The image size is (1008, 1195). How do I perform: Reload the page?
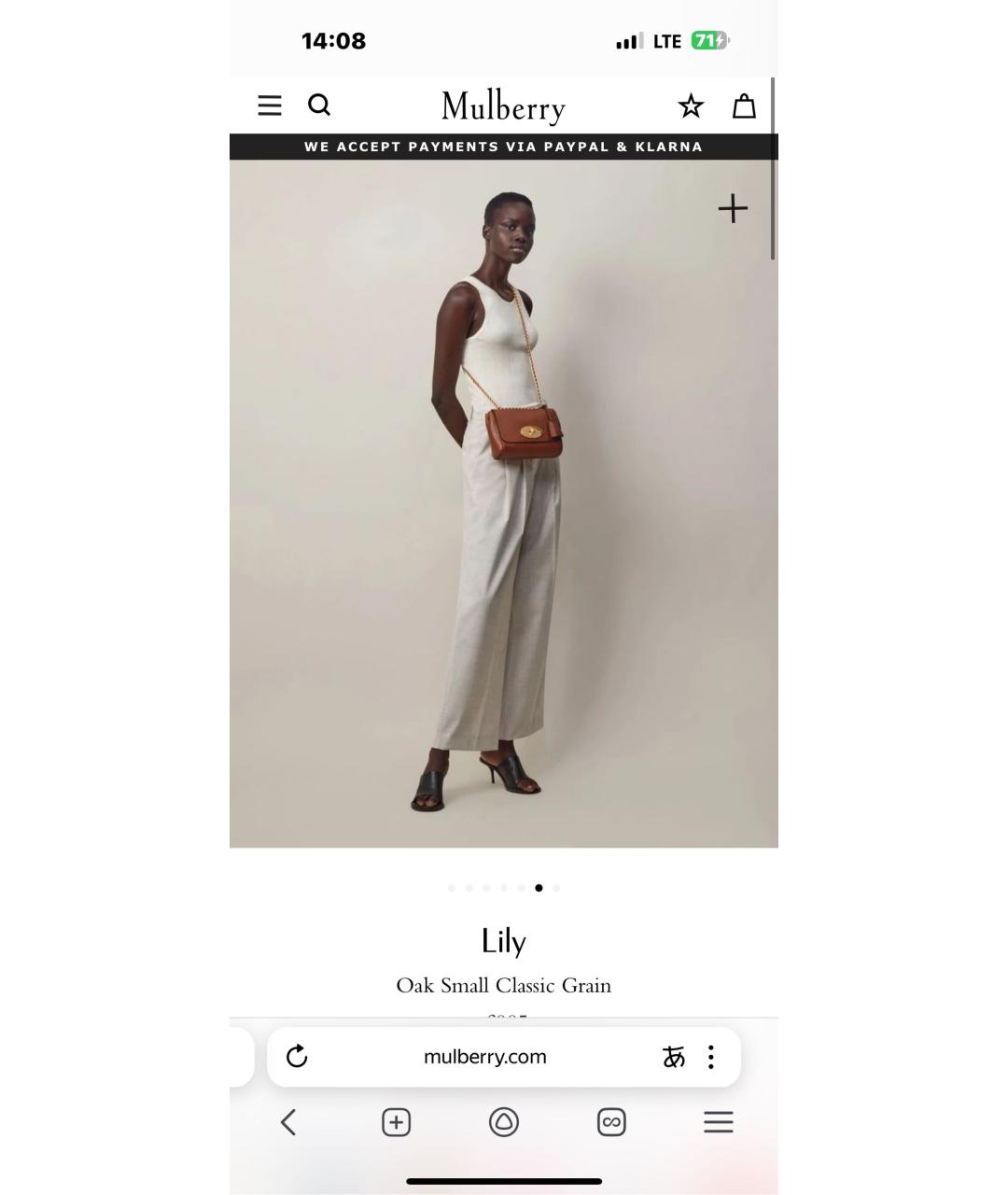click(297, 1057)
